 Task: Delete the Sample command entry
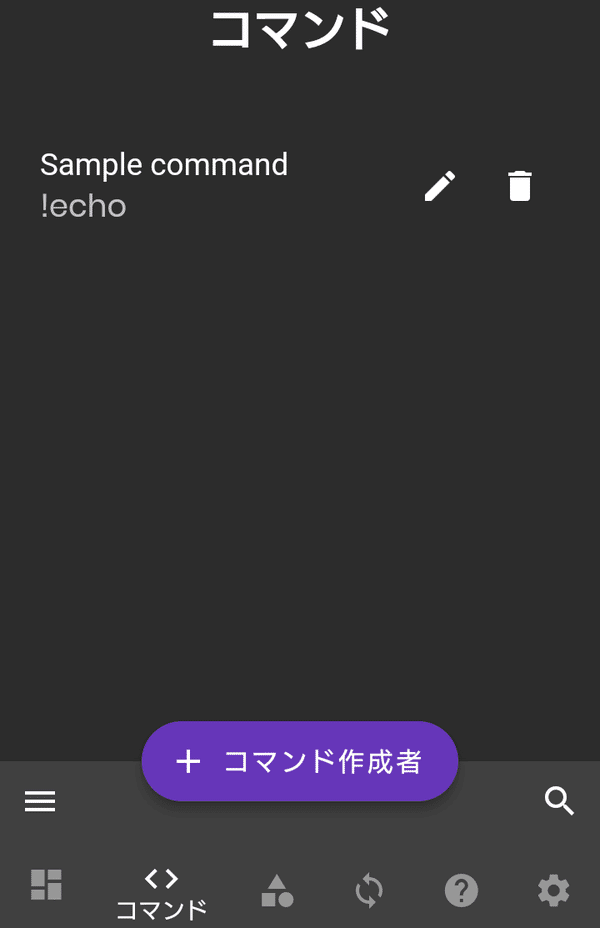tap(520, 186)
